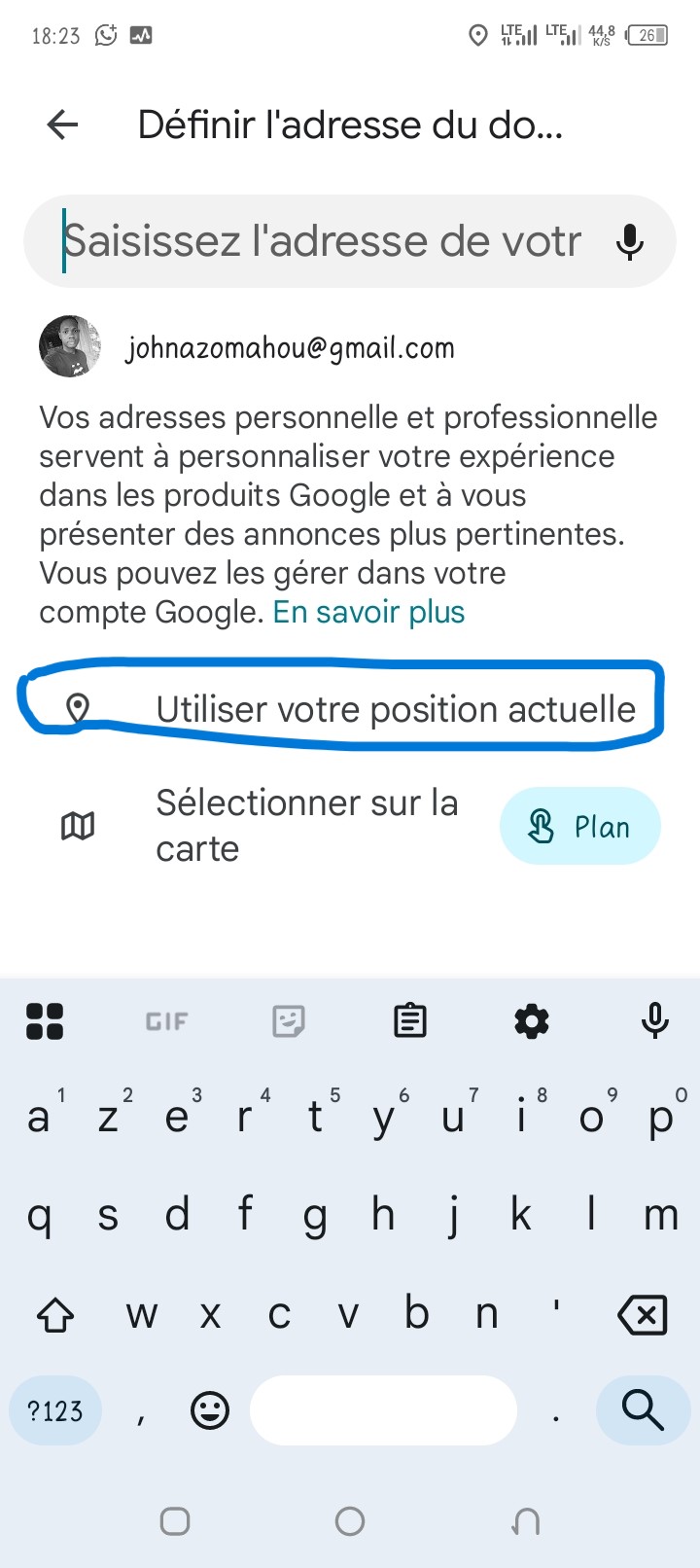Open the GIF picker on the keyboard
Screen dimensions: 700x1568
coord(165,1020)
